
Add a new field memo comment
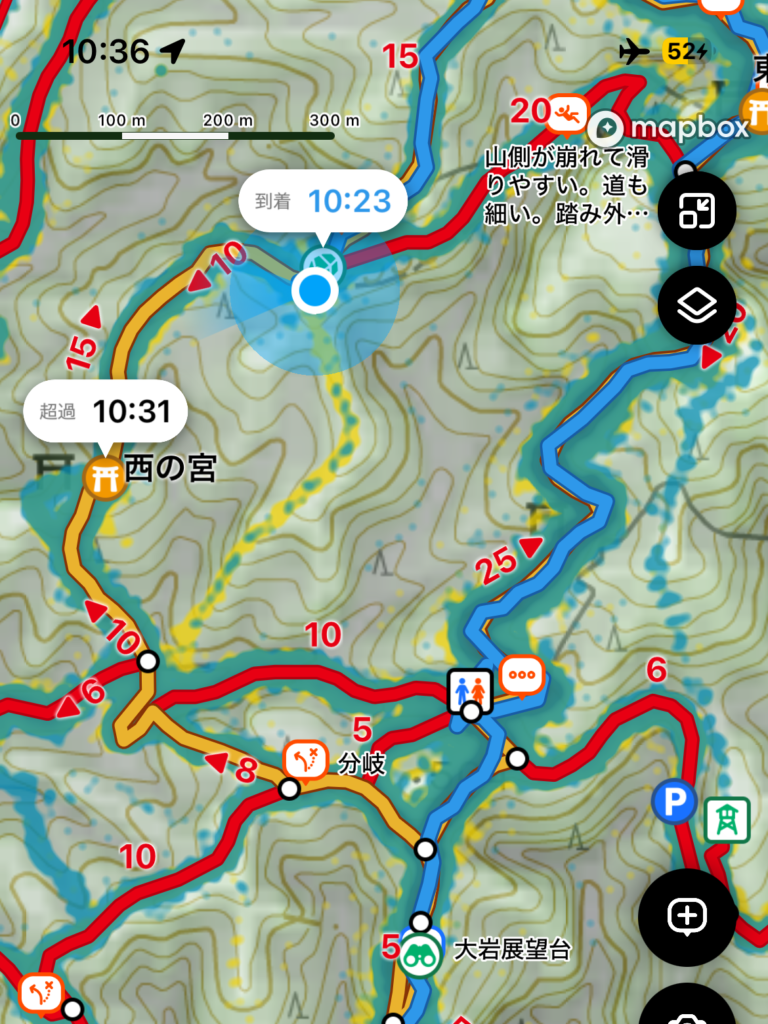pyautogui.click(x=688, y=916)
